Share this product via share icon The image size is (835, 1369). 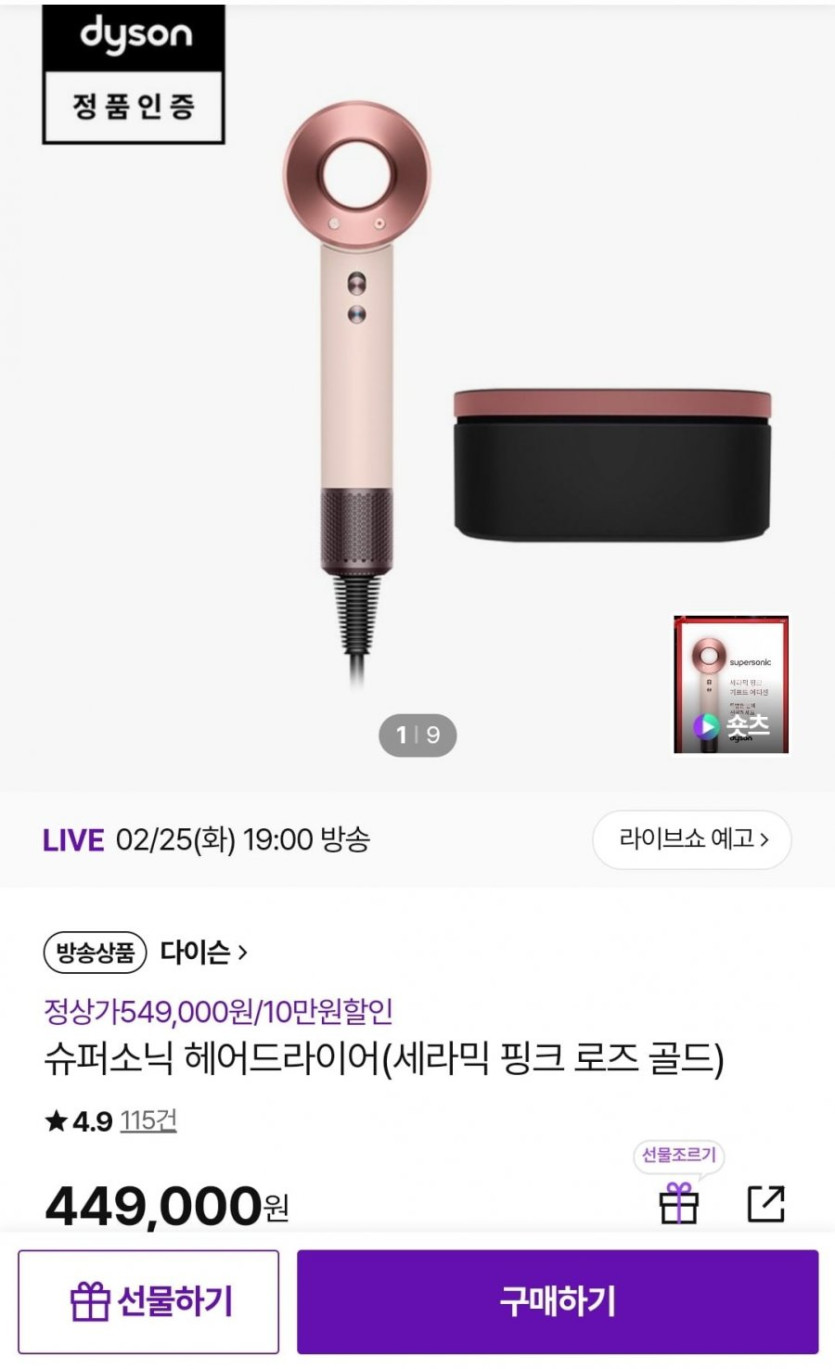pyautogui.click(x=766, y=1203)
